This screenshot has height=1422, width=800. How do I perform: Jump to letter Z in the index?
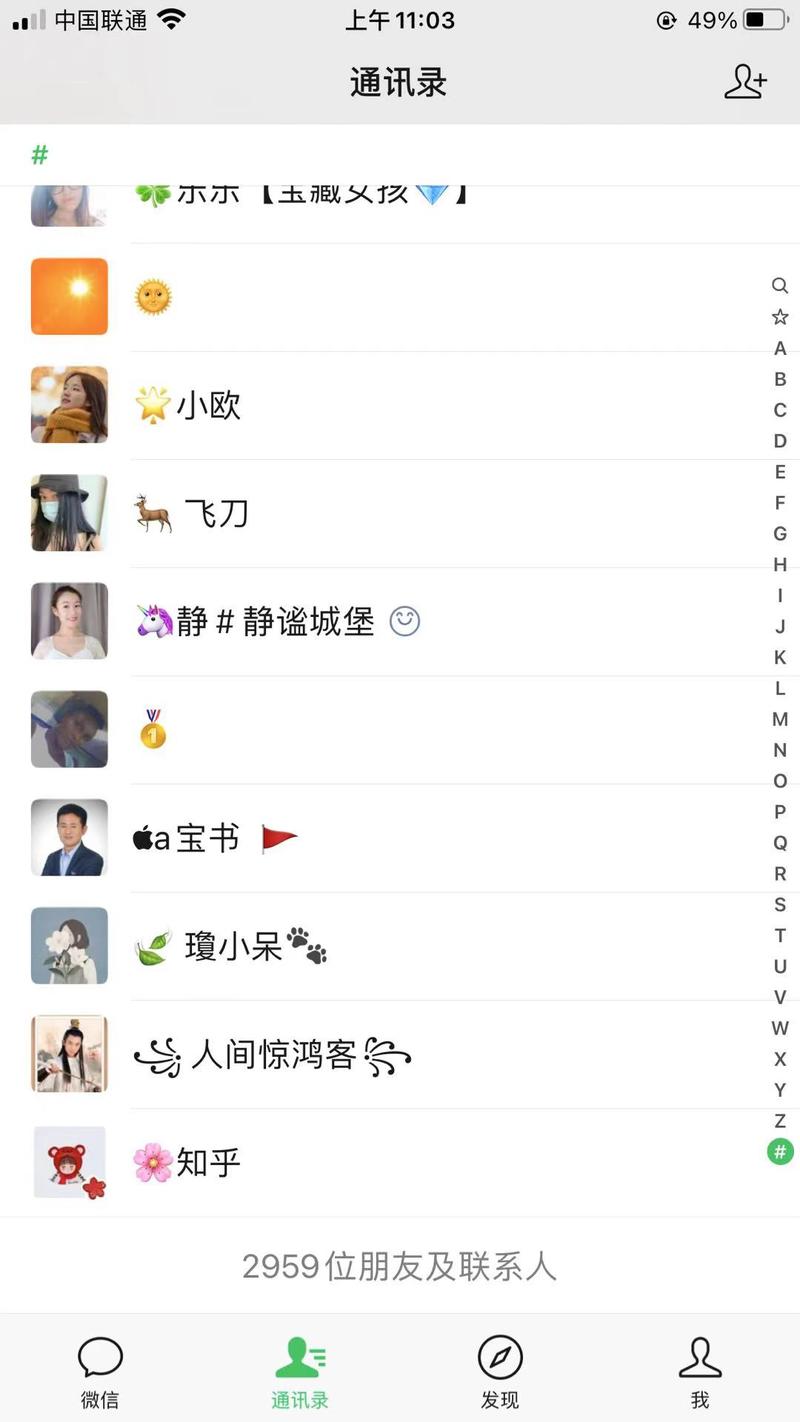[x=780, y=1120]
